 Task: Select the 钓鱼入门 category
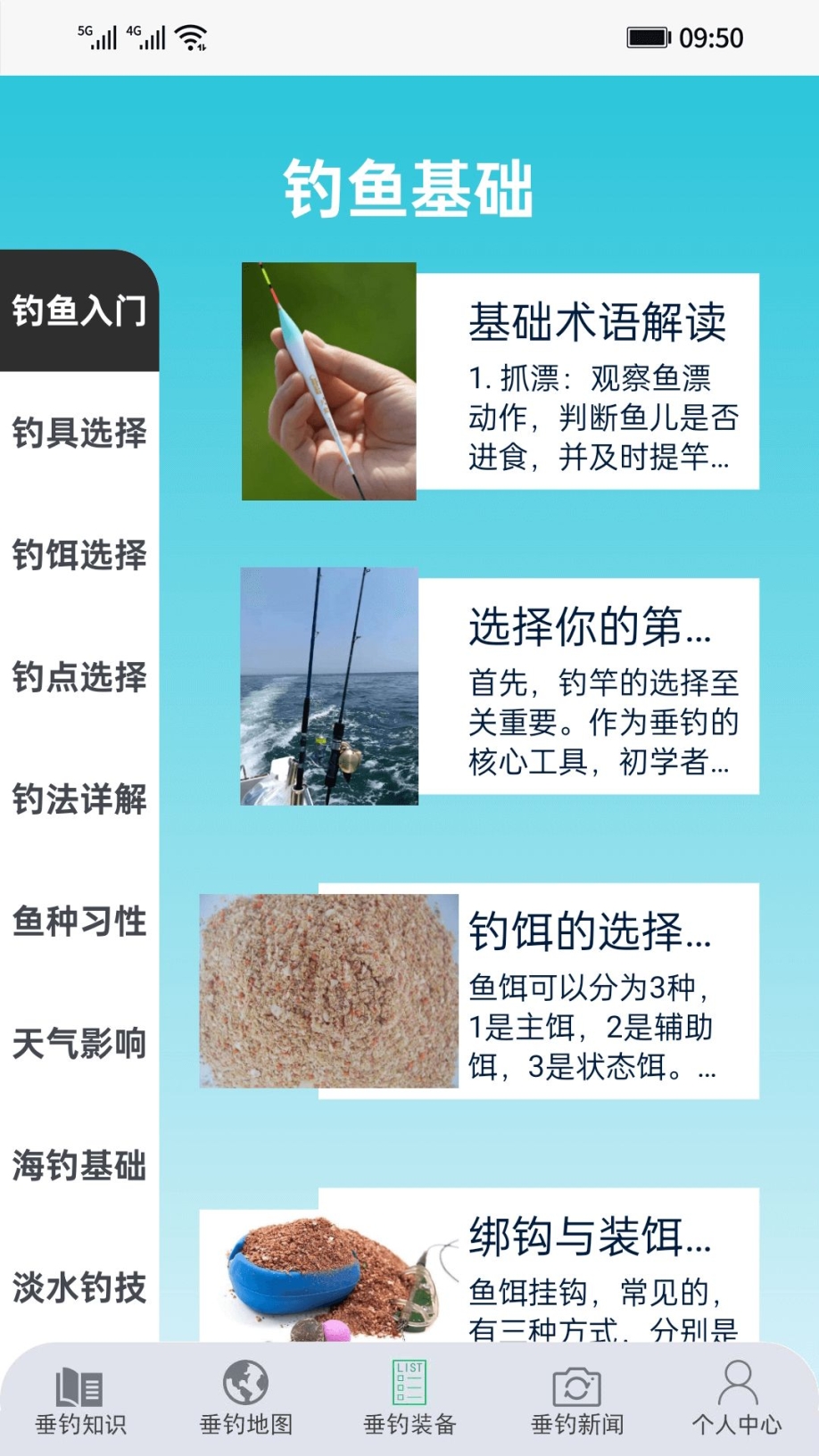point(79,310)
